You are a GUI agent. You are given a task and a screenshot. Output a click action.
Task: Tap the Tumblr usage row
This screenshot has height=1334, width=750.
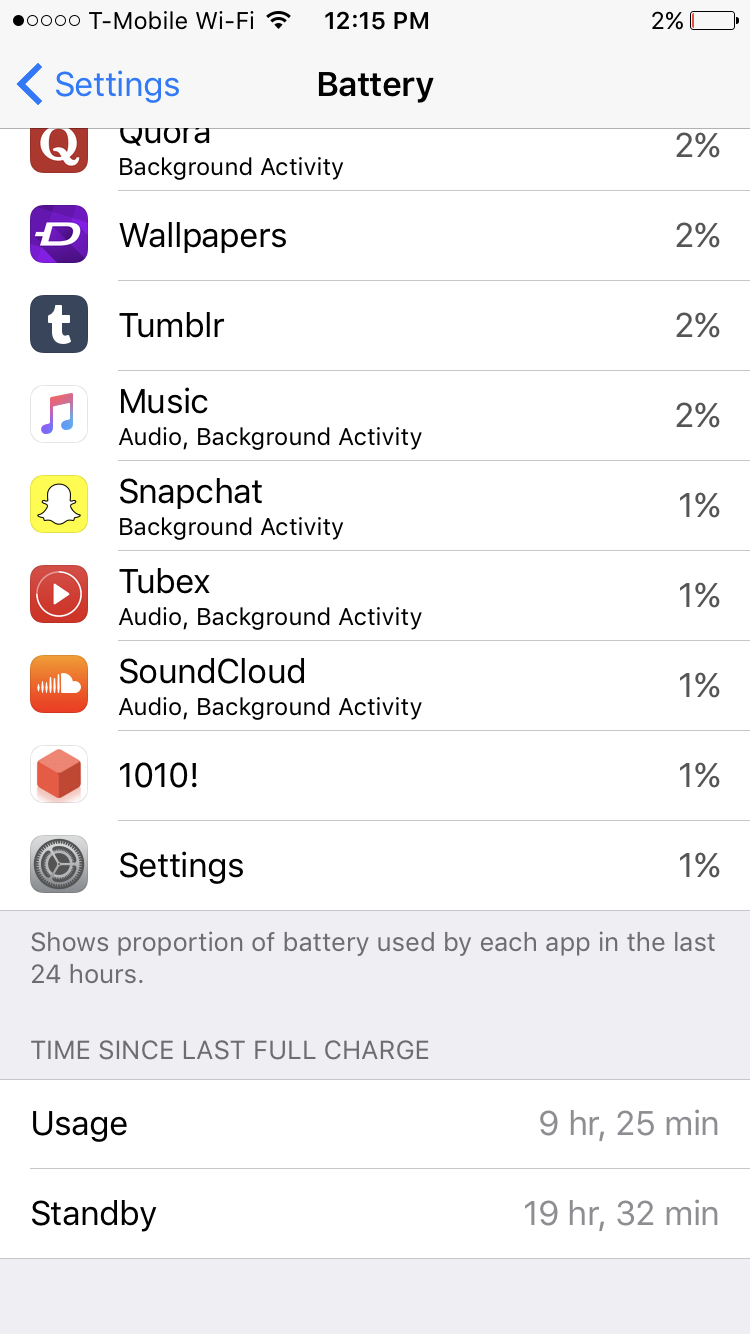click(375, 326)
